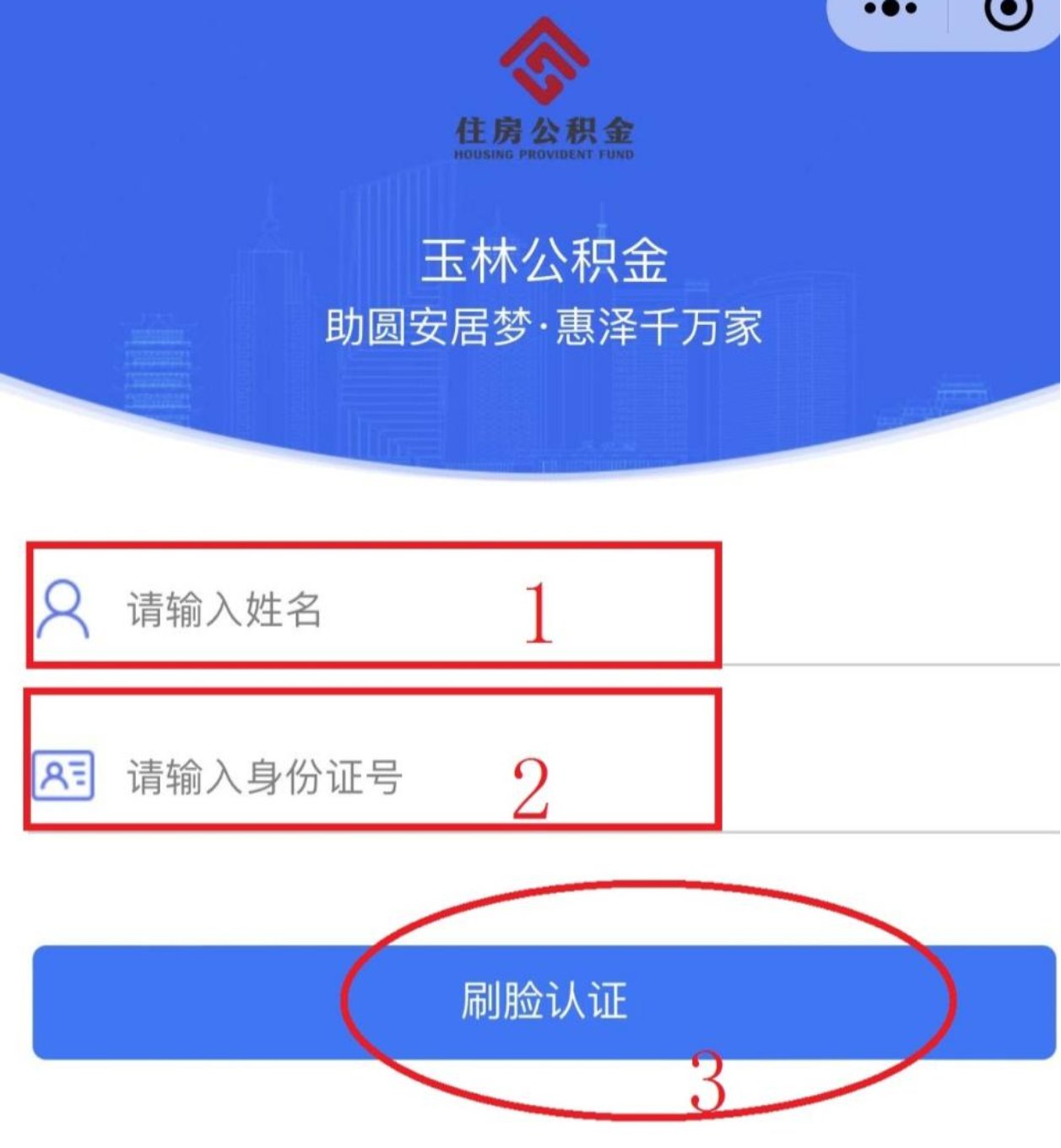Close the mini program with the circle button
This screenshot has width=1061, height=1148.
(x=1009, y=11)
